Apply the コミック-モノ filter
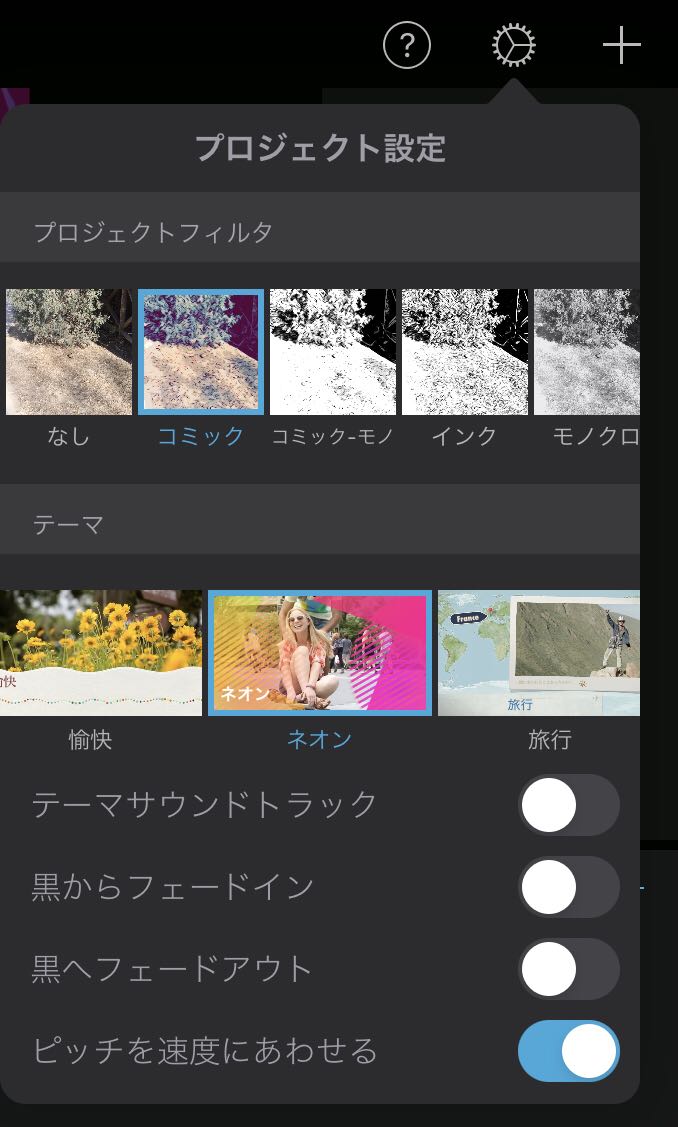This screenshot has height=1127, width=678. coord(333,352)
